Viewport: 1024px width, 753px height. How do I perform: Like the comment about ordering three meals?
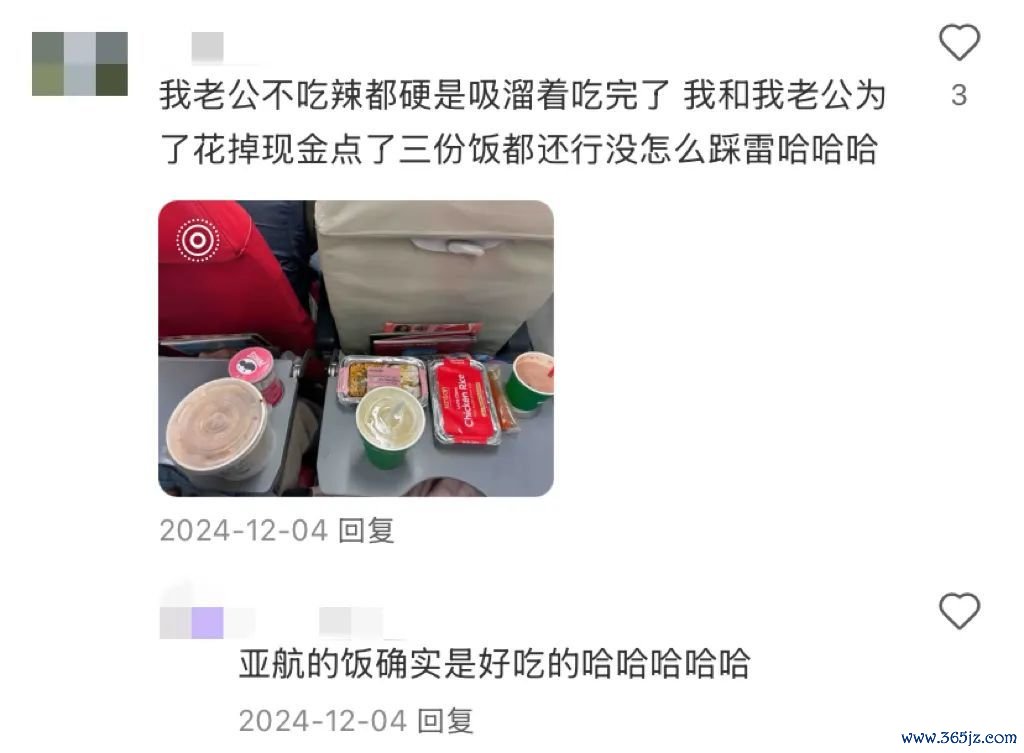[x=959, y=43]
